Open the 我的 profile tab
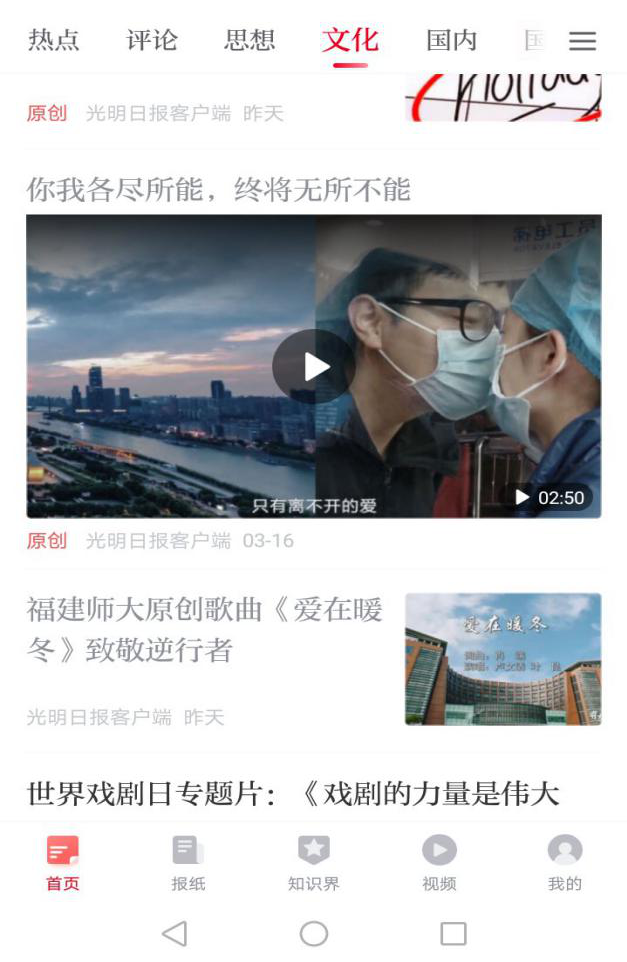627x962 pixels. pos(565,864)
